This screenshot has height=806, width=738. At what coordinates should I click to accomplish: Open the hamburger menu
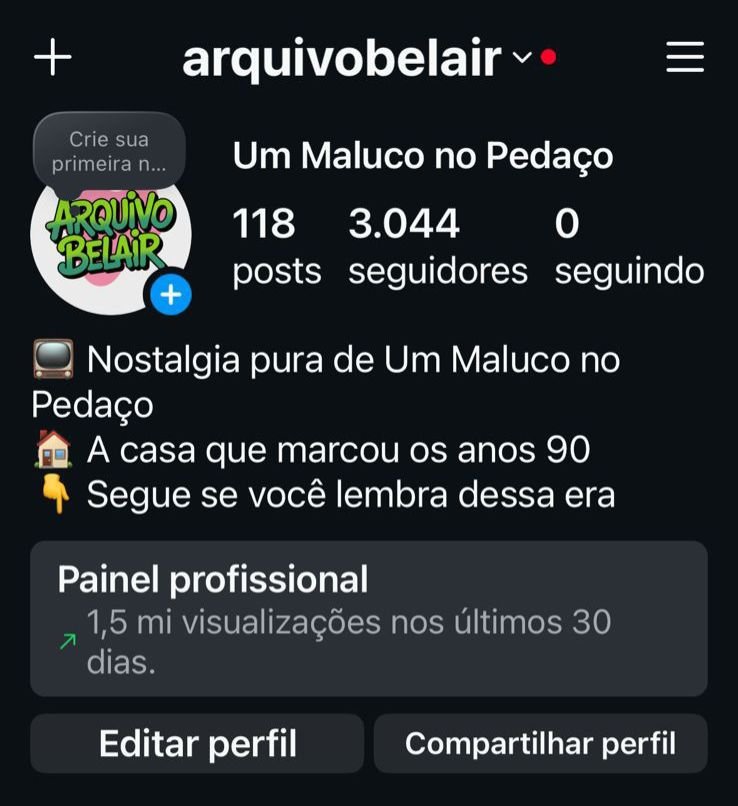pos(685,58)
